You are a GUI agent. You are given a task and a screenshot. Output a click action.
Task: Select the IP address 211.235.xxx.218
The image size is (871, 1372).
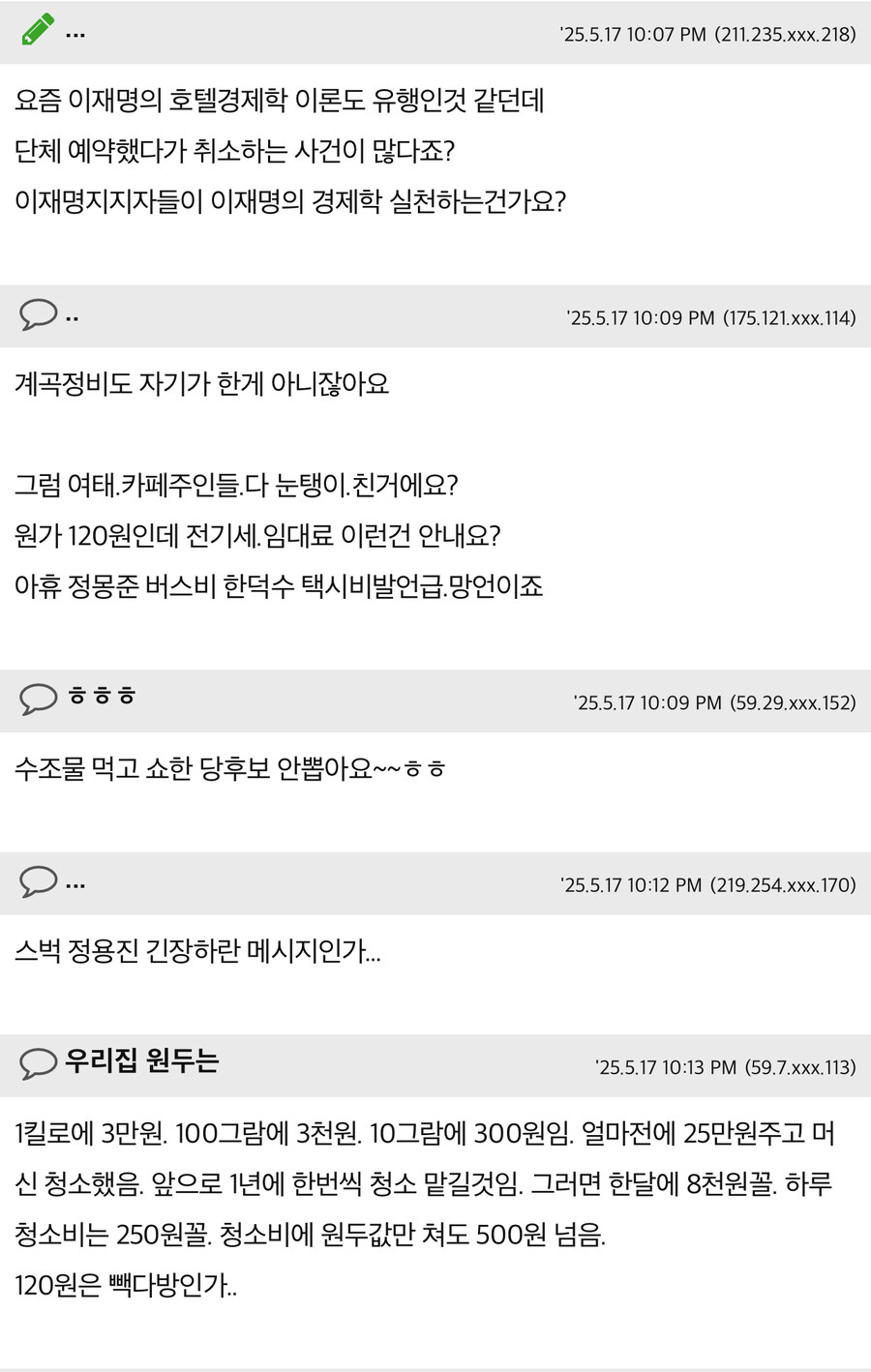pyautogui.click(x=784, y=32)
